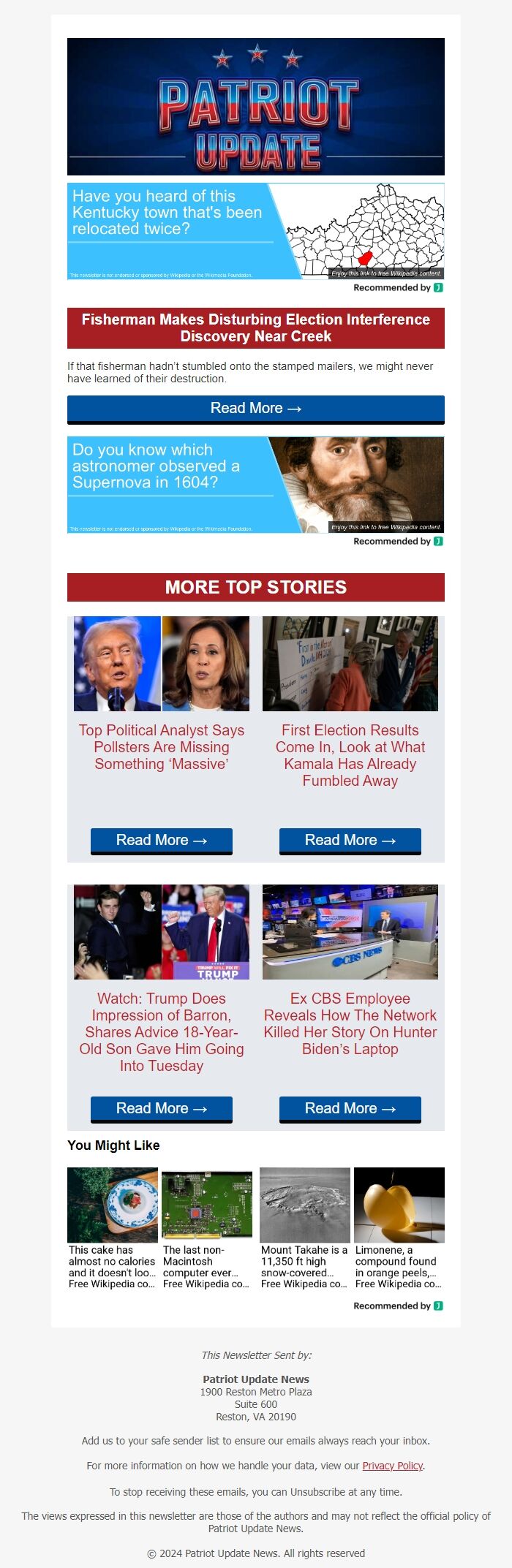Open the Kentucky town relocated twice banner
This screenshot has height=1568, width=512.
(x=255, y=230)
